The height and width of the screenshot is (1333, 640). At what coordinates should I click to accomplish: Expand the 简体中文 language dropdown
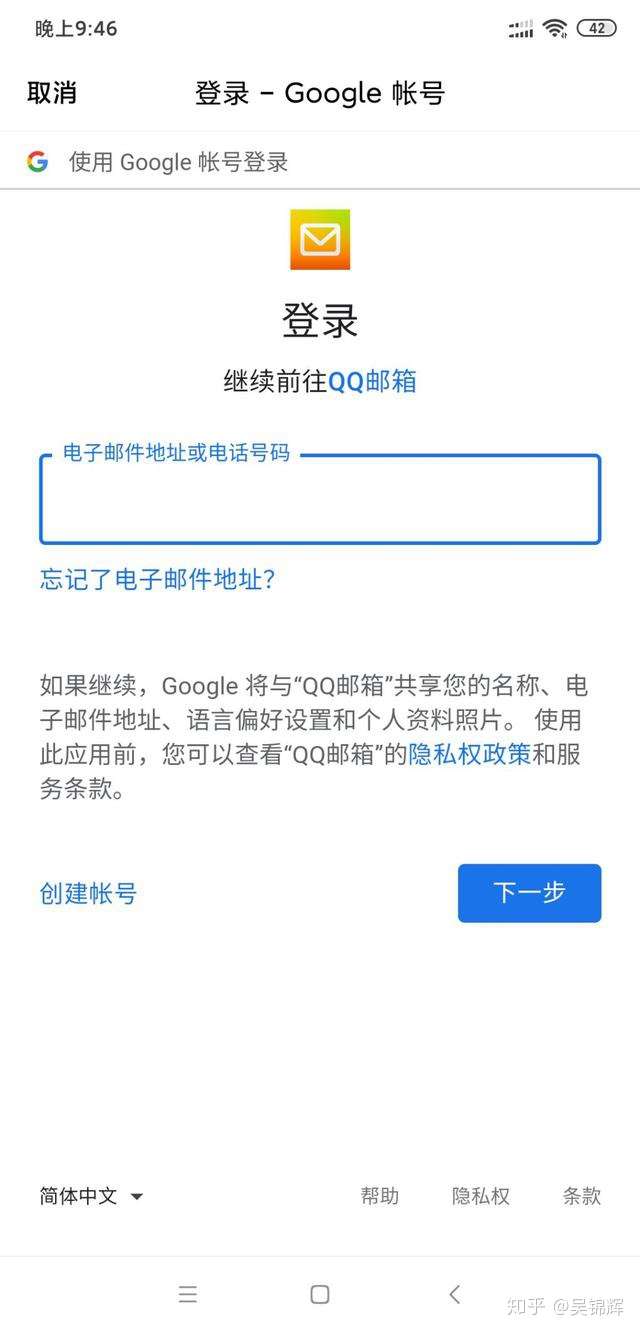click(x=91, y=1196)
